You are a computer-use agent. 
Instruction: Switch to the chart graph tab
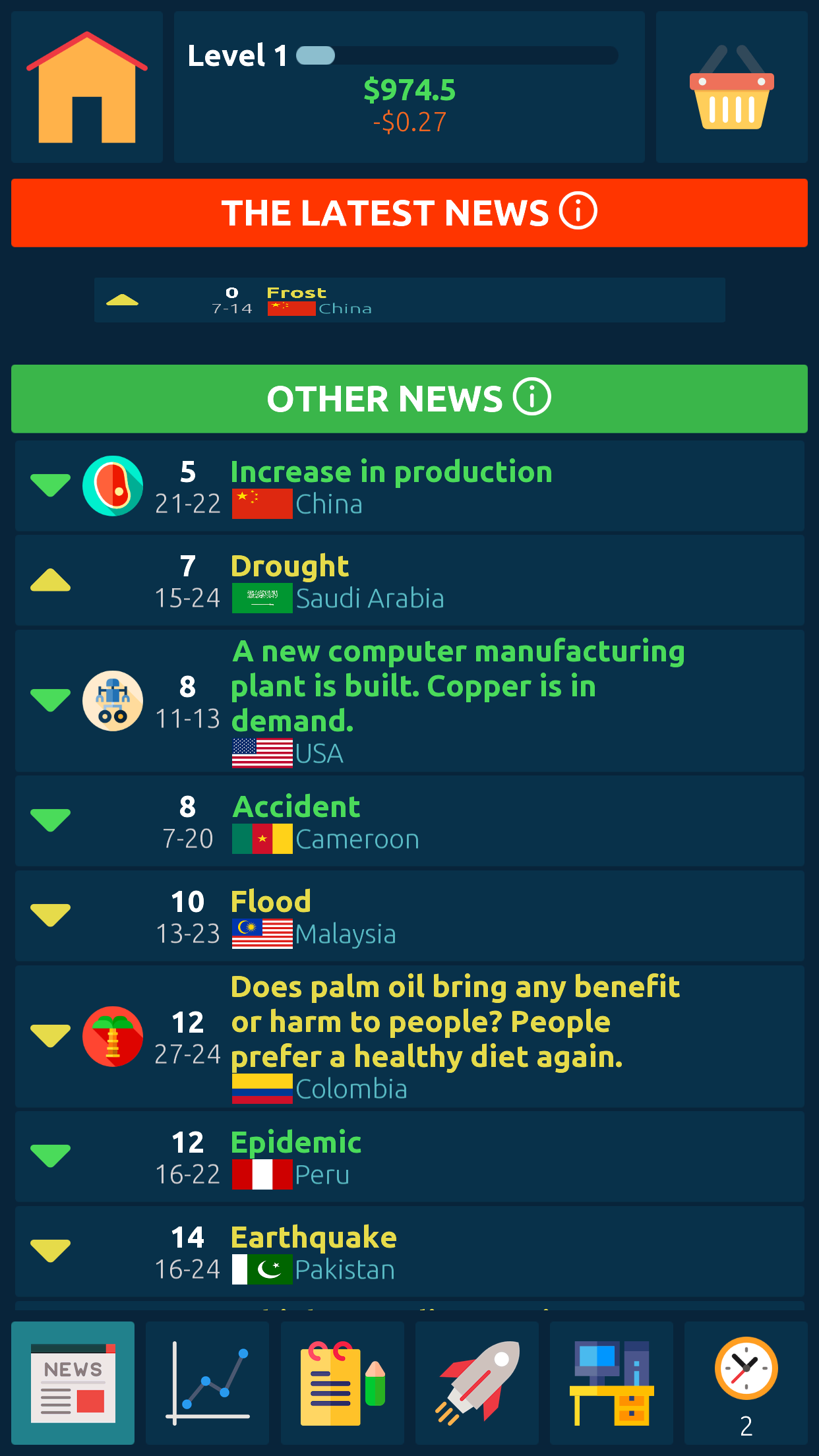click(x=208, y=1383)
